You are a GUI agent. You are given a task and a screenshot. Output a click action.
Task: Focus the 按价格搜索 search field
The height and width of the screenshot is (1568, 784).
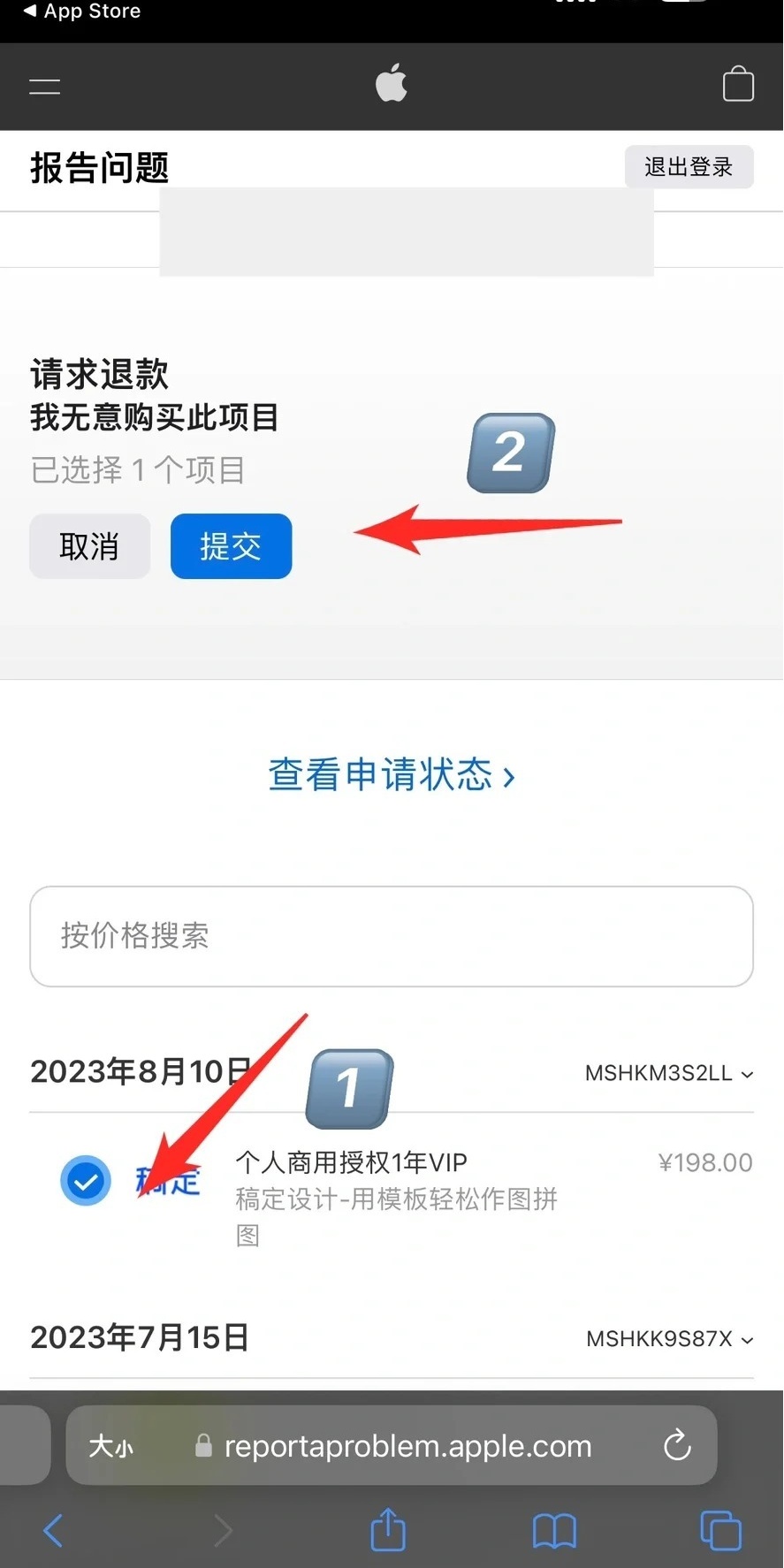tap(392, 936)
